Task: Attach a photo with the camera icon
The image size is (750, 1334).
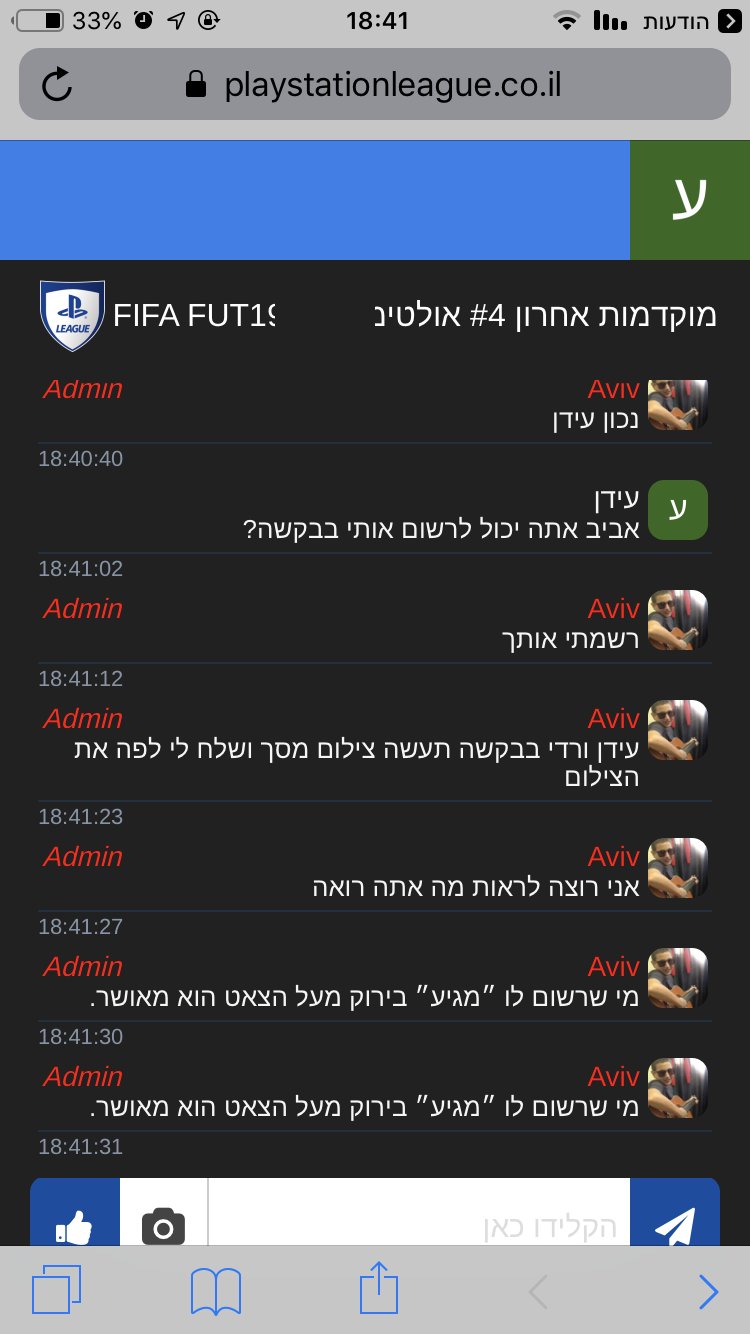Action: pyautogui.click(x=164, y=1213)
